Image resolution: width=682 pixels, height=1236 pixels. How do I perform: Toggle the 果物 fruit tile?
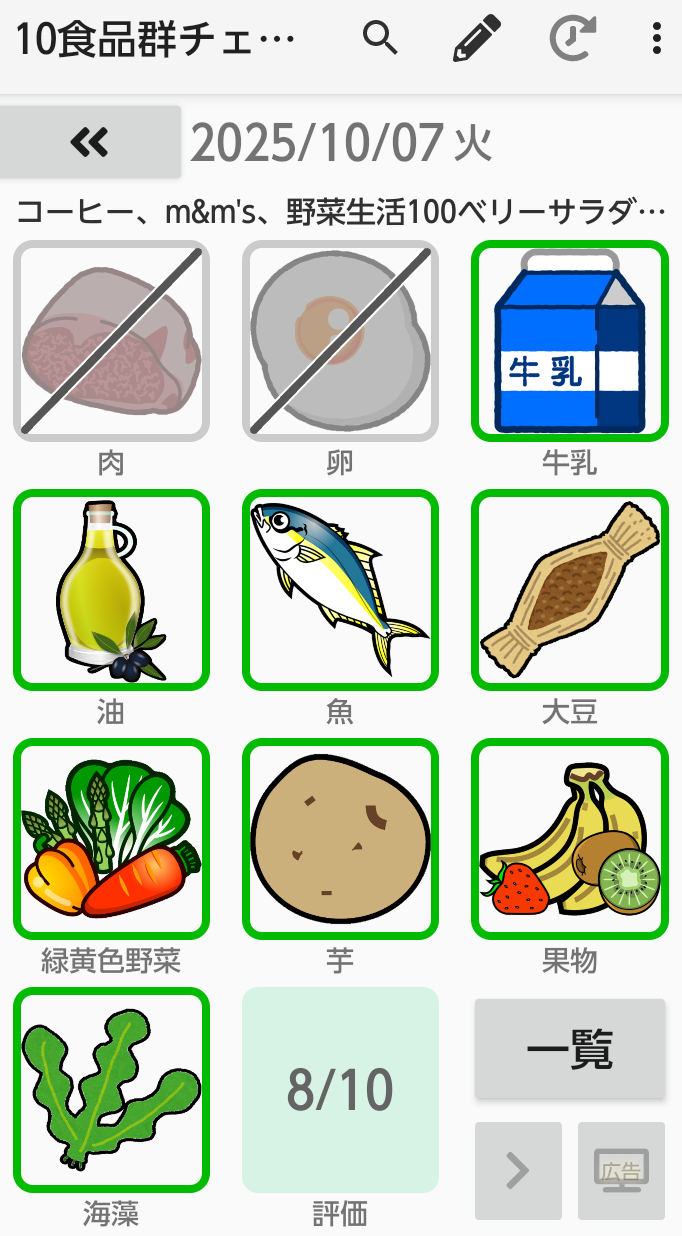(569, 839)
